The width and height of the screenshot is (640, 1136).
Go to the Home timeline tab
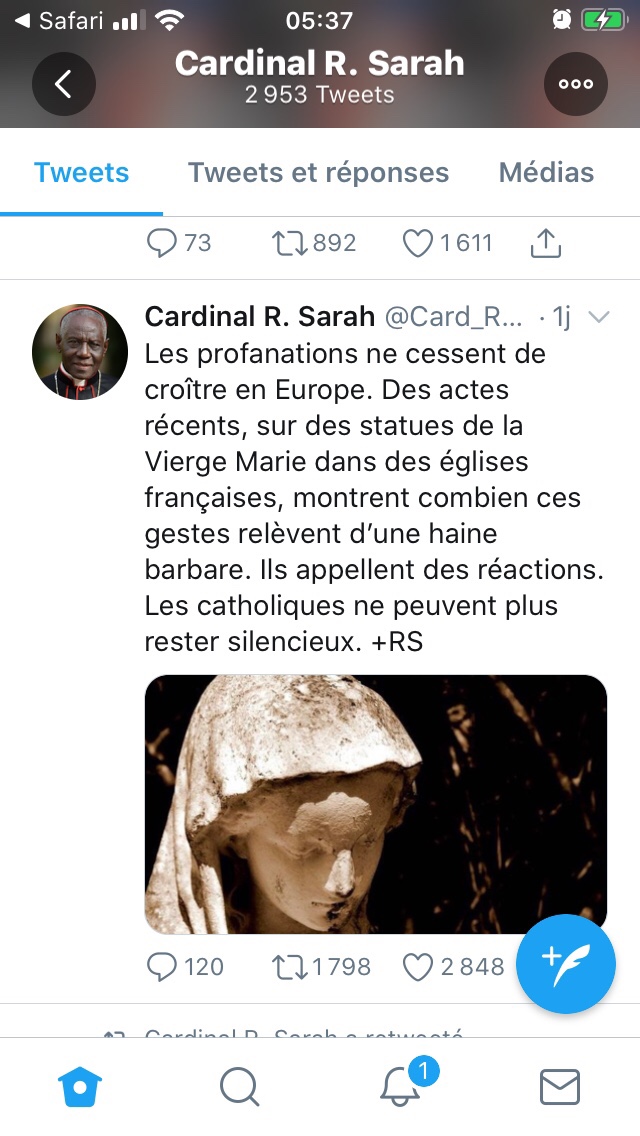pos(81,1086)
